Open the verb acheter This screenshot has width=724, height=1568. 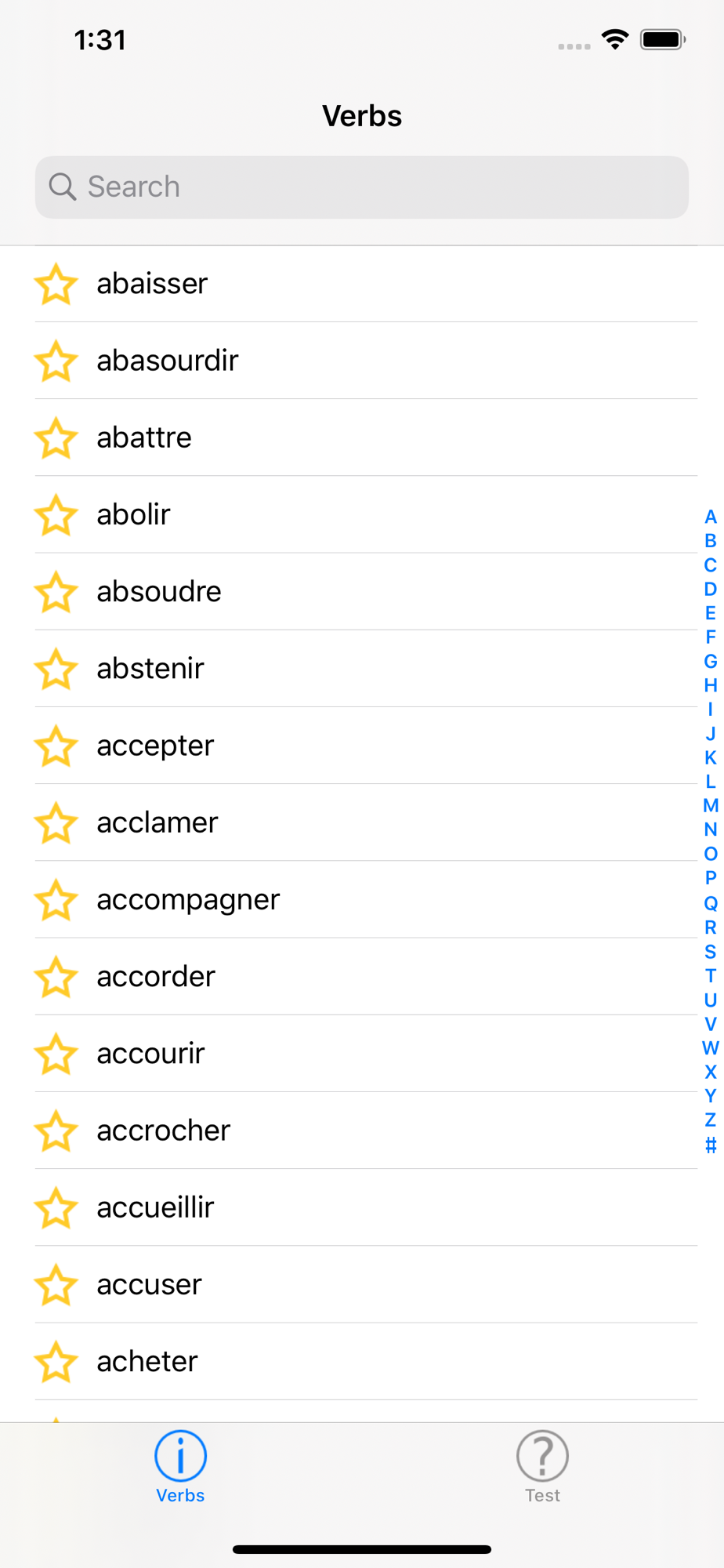362,1362
